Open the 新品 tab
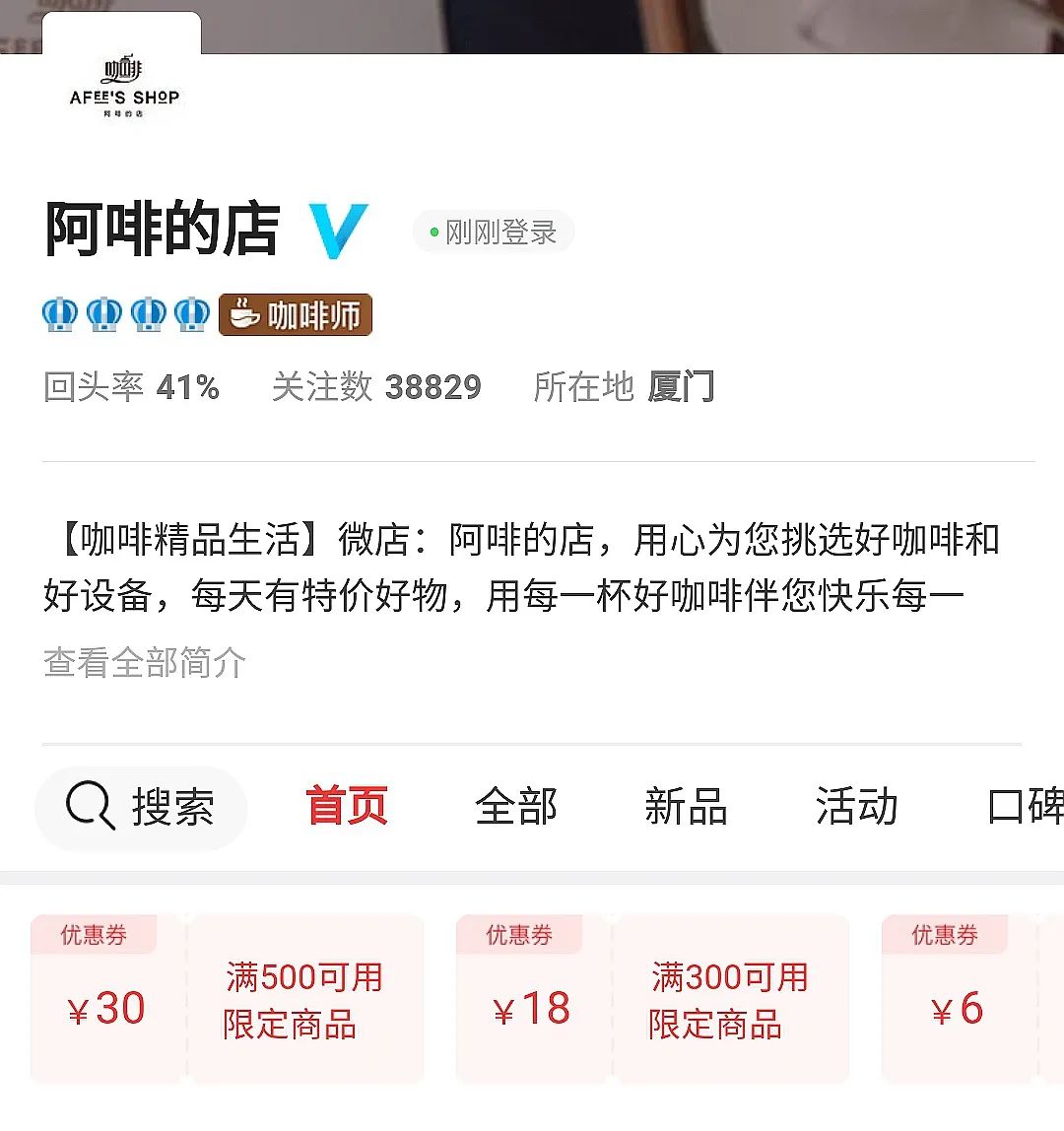The height and width of the screenshot is (1131, 1064). pyautogui.click(x=686, y=806)
